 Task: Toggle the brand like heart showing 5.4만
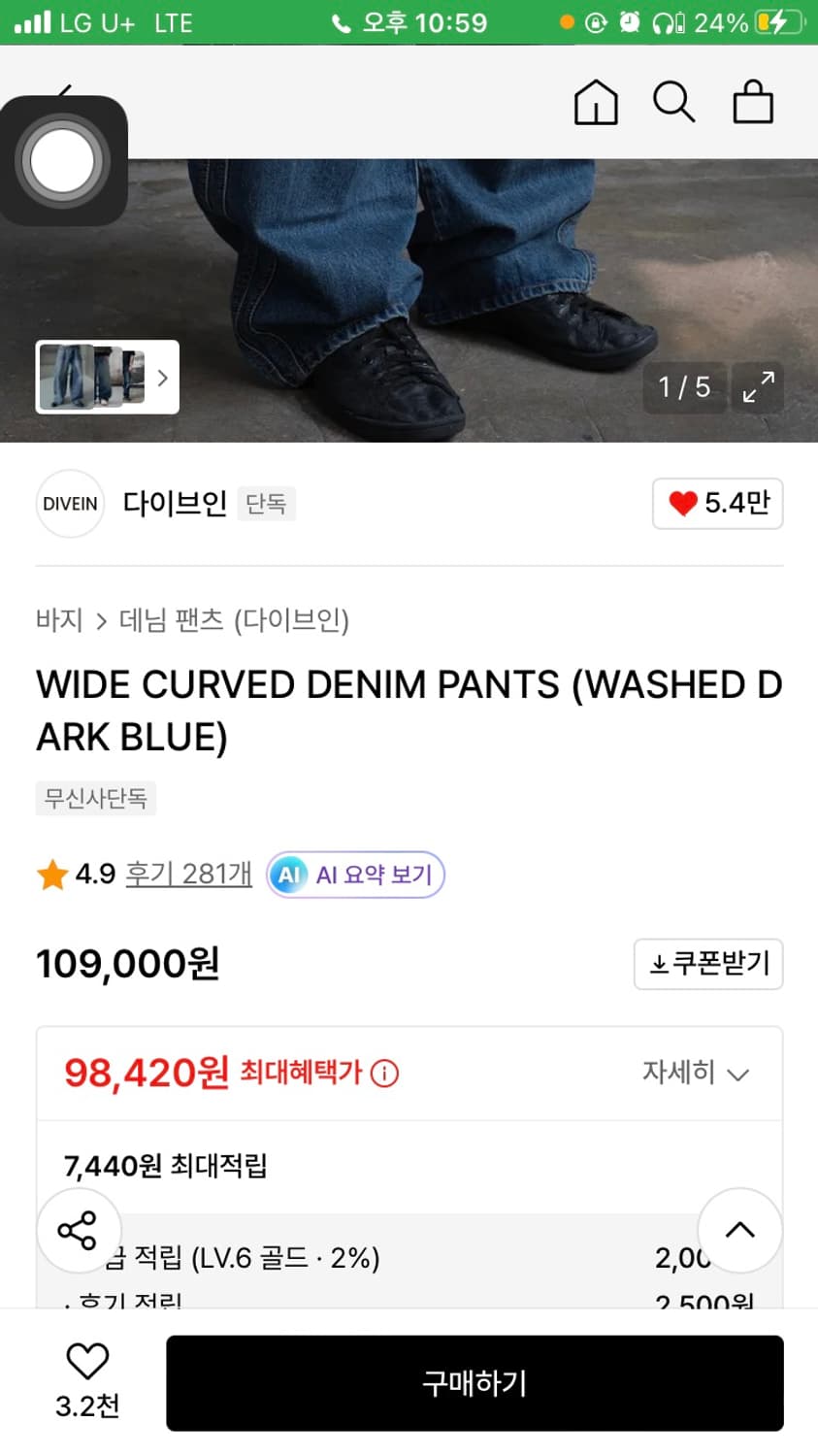718,503
